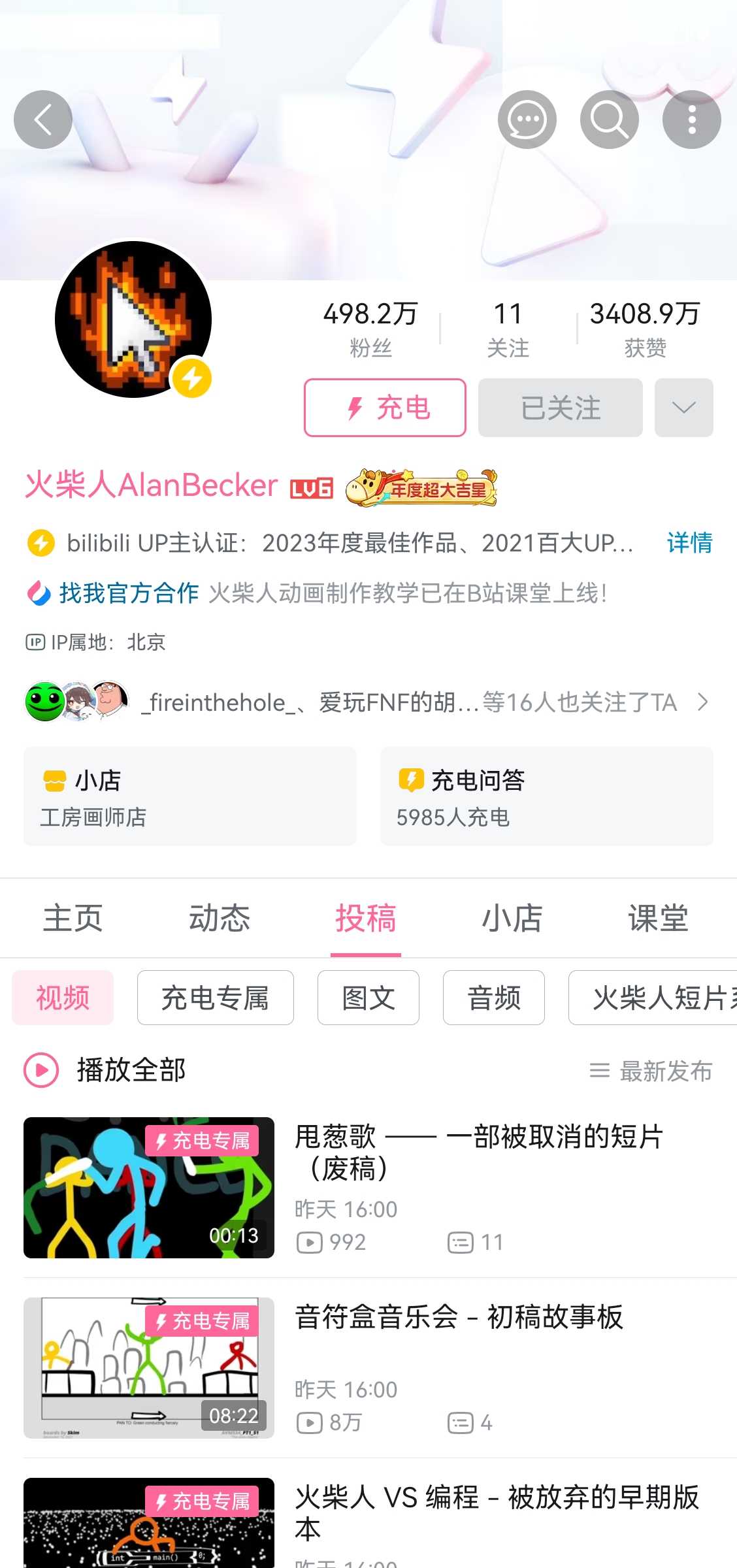Tap the 已关注 following button
The height and width of the screenshot is (1568, 737).
click(560, 408)
